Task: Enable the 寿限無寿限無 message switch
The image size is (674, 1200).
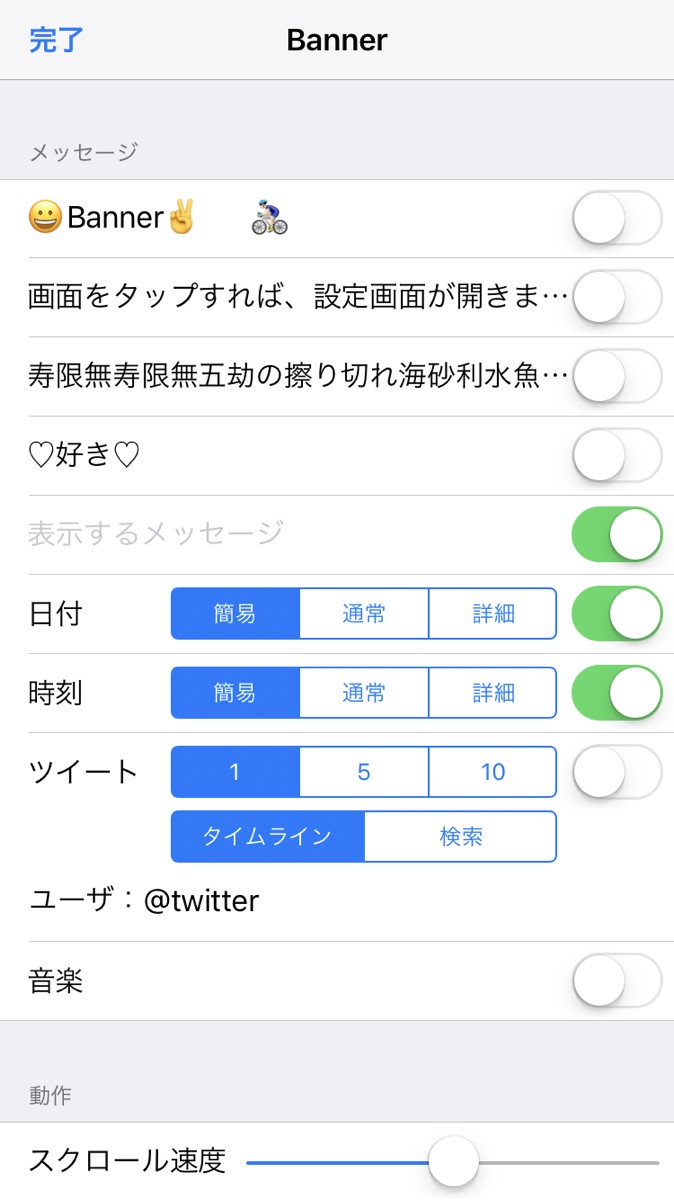Action: tap(617, 376)
